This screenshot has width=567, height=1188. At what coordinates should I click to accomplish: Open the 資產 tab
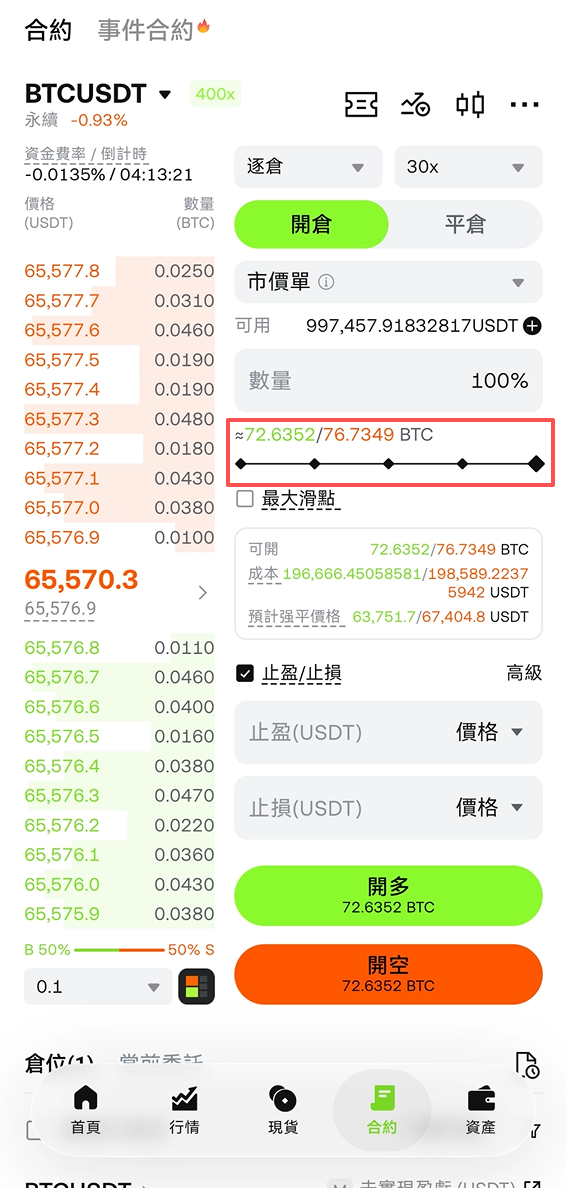pyautogui.click(x=481, y=1109)
